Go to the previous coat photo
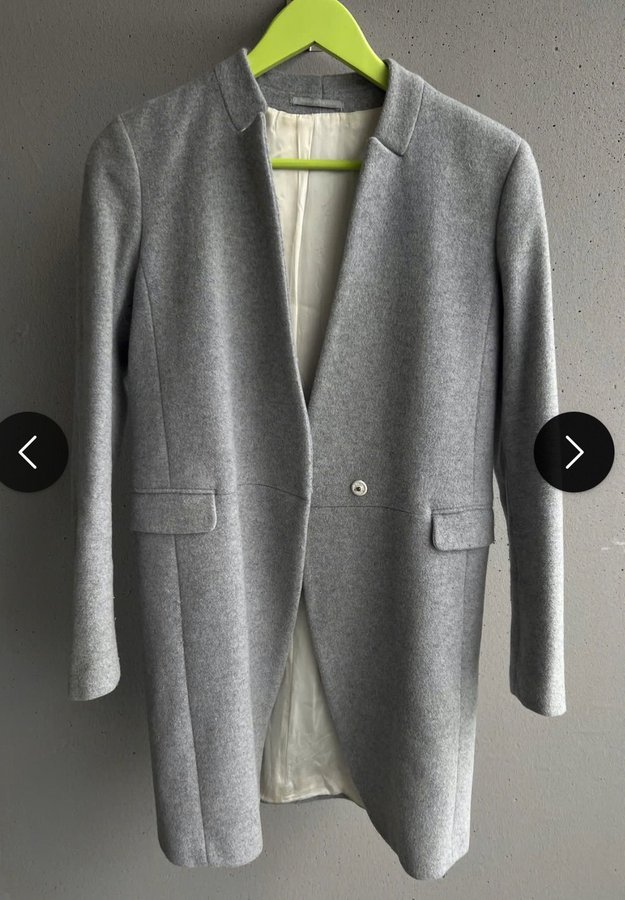 (28, 452)
